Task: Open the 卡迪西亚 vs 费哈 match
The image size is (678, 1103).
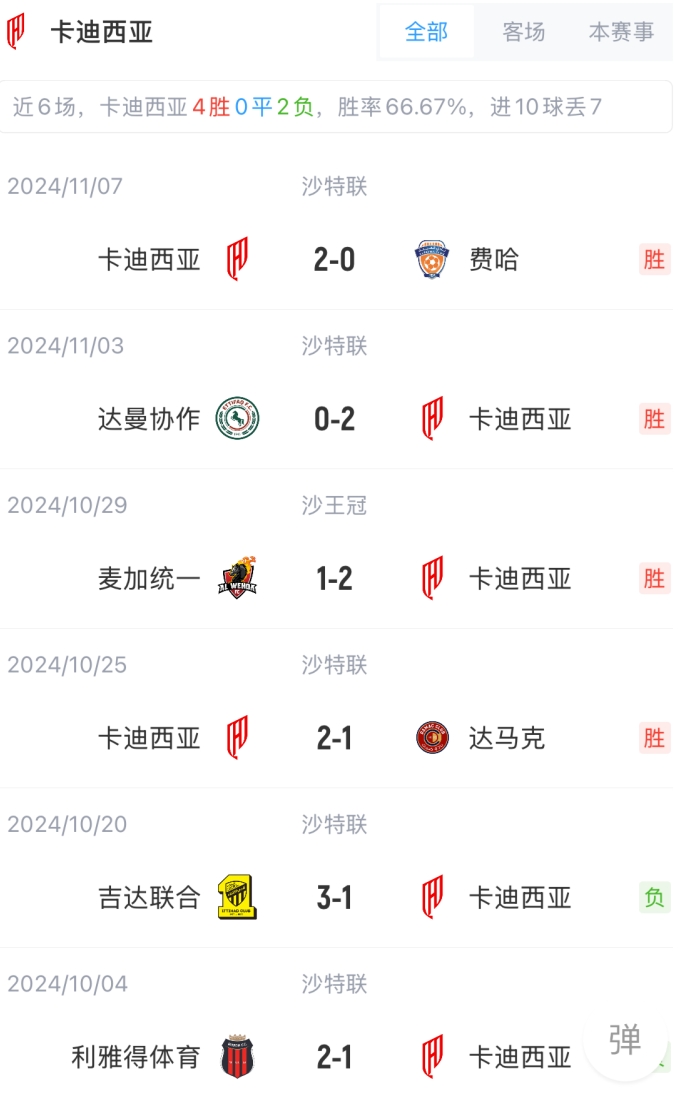Action: [334, 260]
